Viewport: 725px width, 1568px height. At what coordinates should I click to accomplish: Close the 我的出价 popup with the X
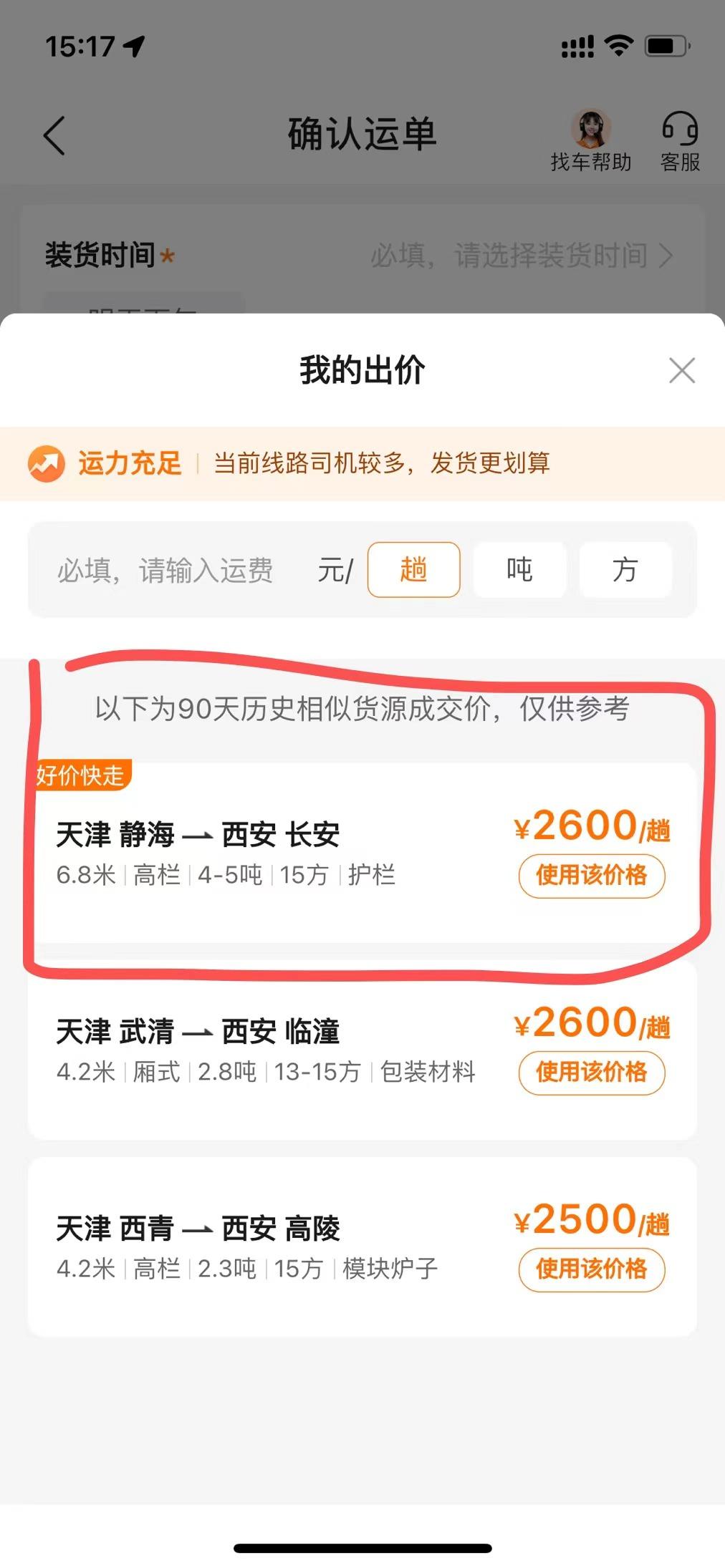tap(681, 371)
